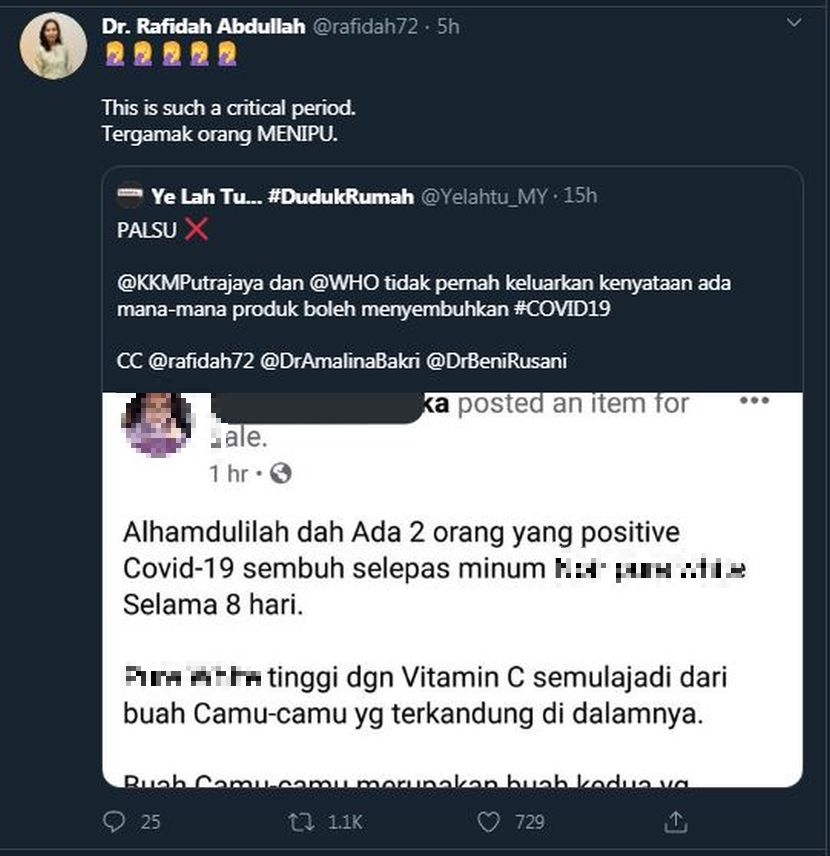Open Dr. Rafidah Abdullah's profile picture
Viewport: 830px width, 856px height.
pos(53,46)
